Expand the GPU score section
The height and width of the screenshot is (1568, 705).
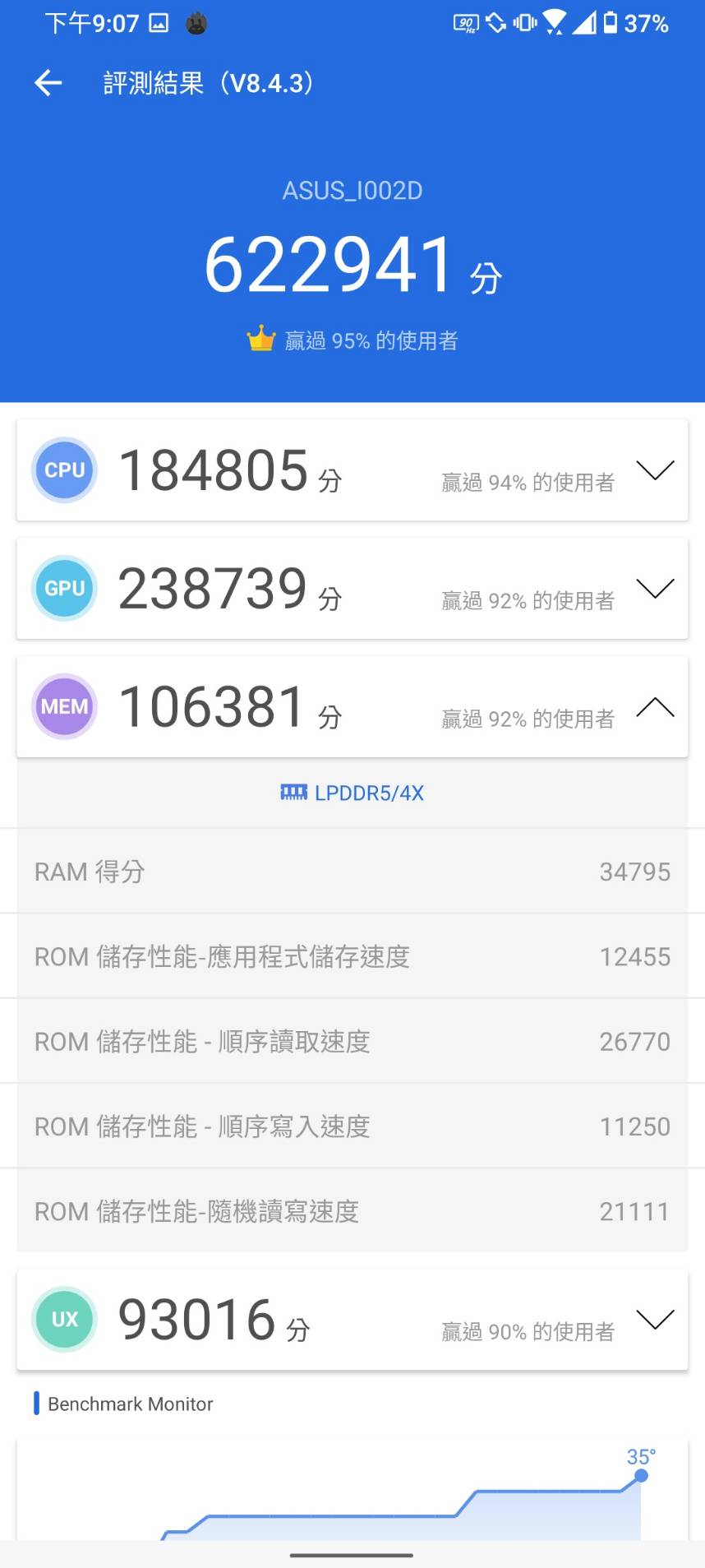click(654, 589)
